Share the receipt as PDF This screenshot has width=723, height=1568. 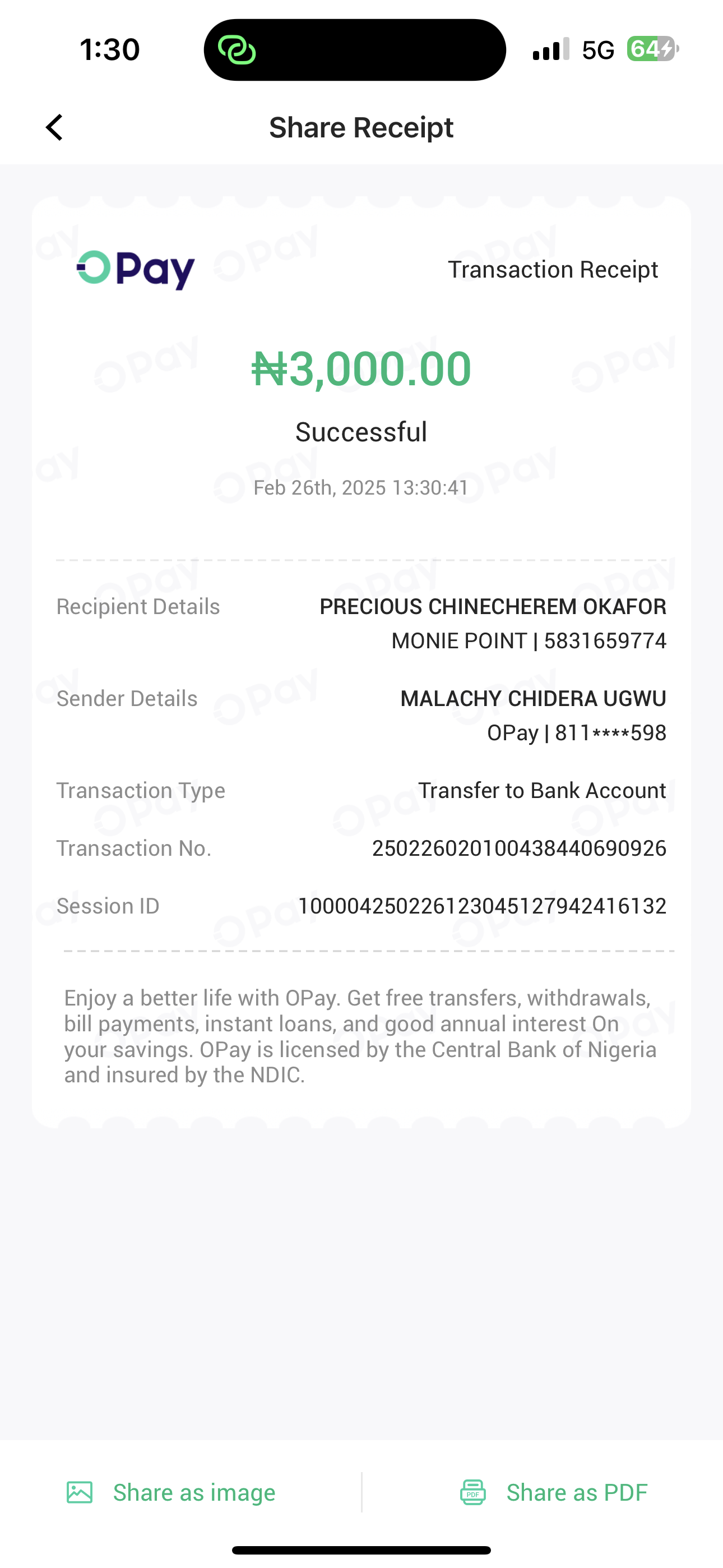coord(554,1492)
